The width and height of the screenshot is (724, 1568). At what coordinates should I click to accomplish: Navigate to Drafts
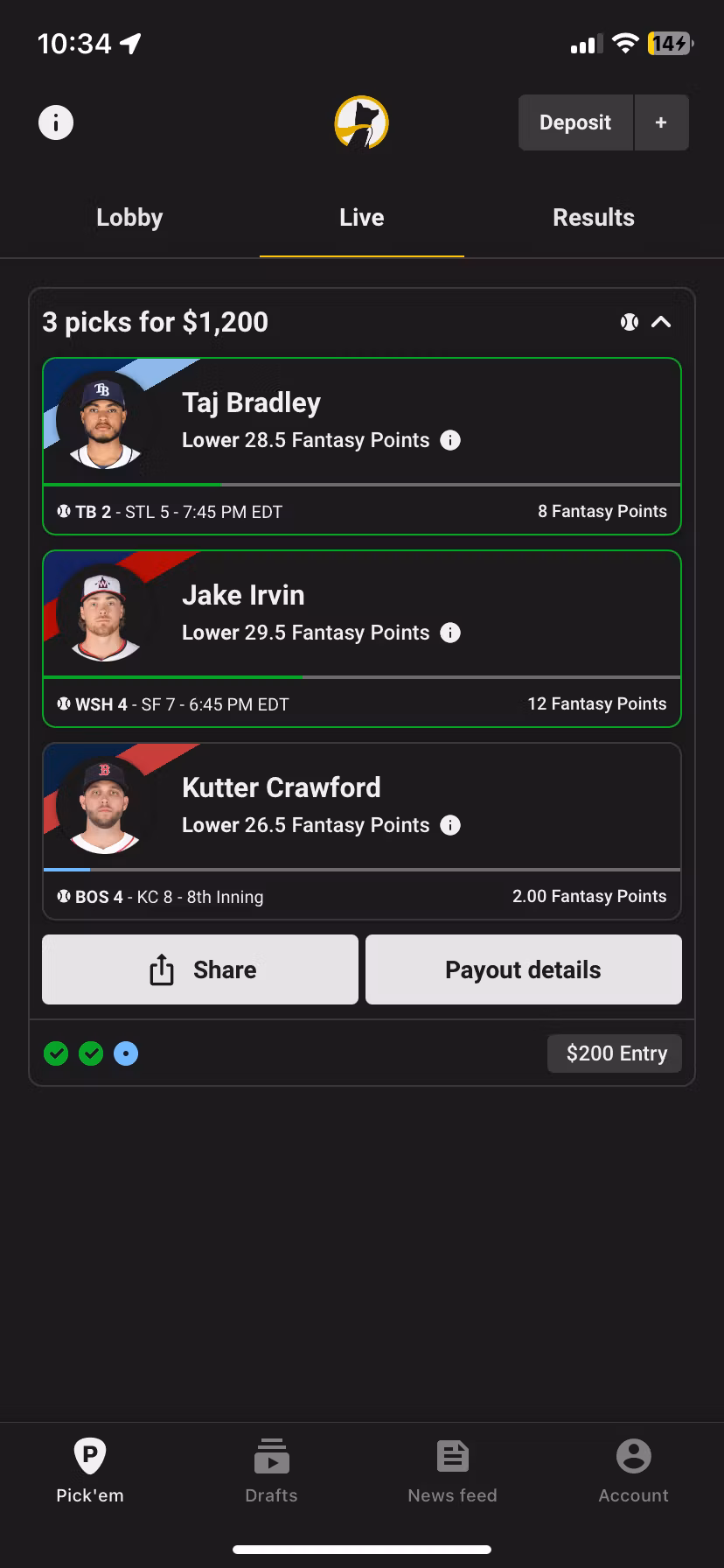[271, 1470]
